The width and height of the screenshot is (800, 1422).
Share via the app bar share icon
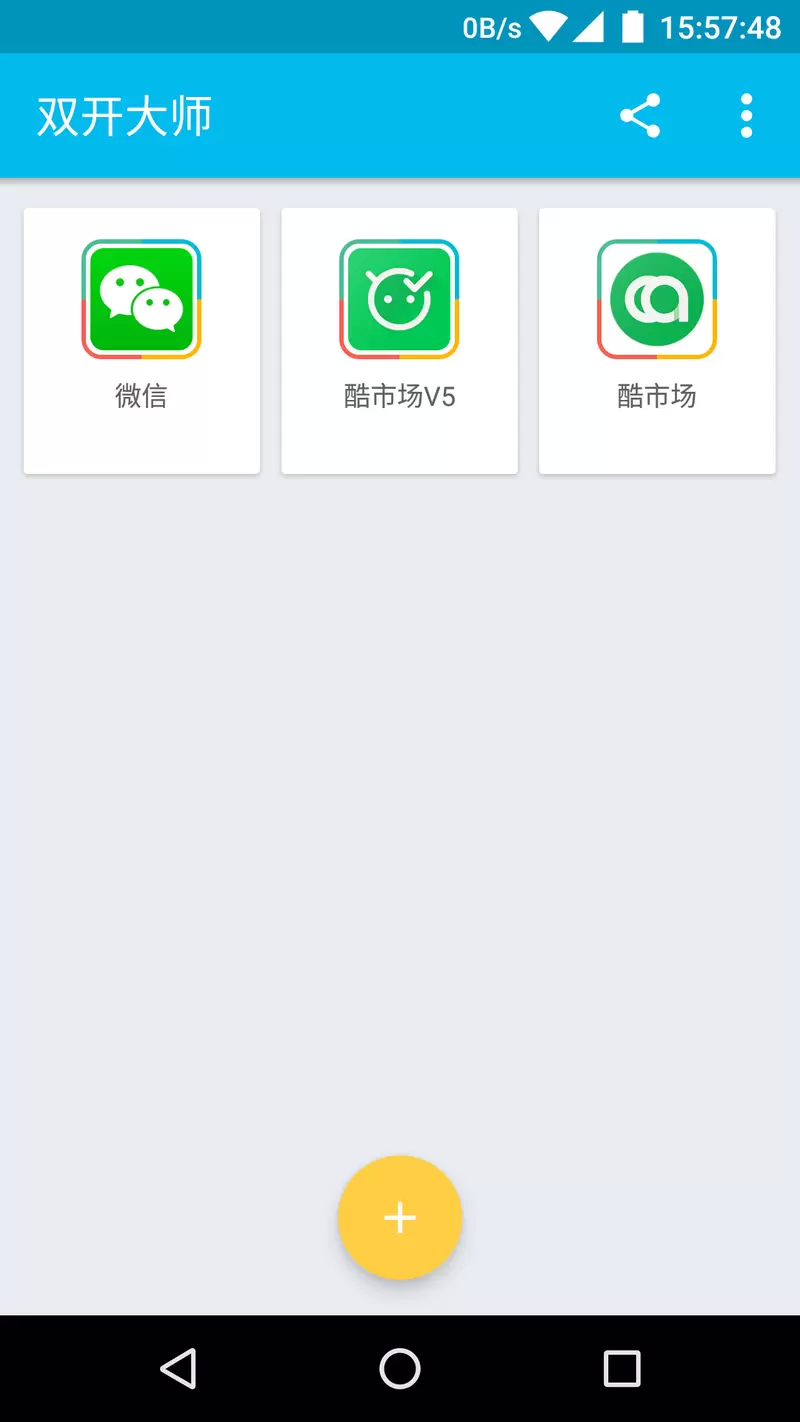point(640,116)
